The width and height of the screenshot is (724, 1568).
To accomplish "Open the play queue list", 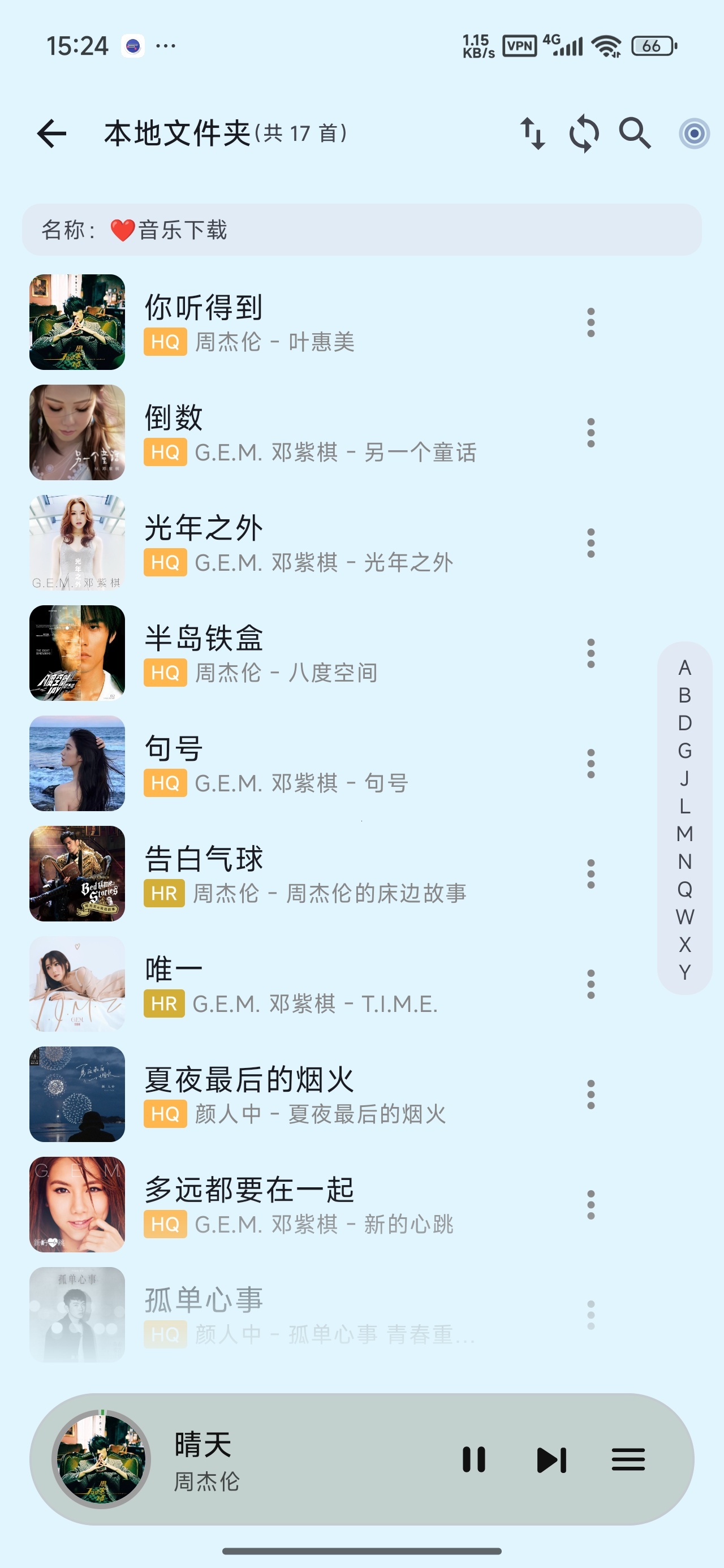I will (628, 1459).
